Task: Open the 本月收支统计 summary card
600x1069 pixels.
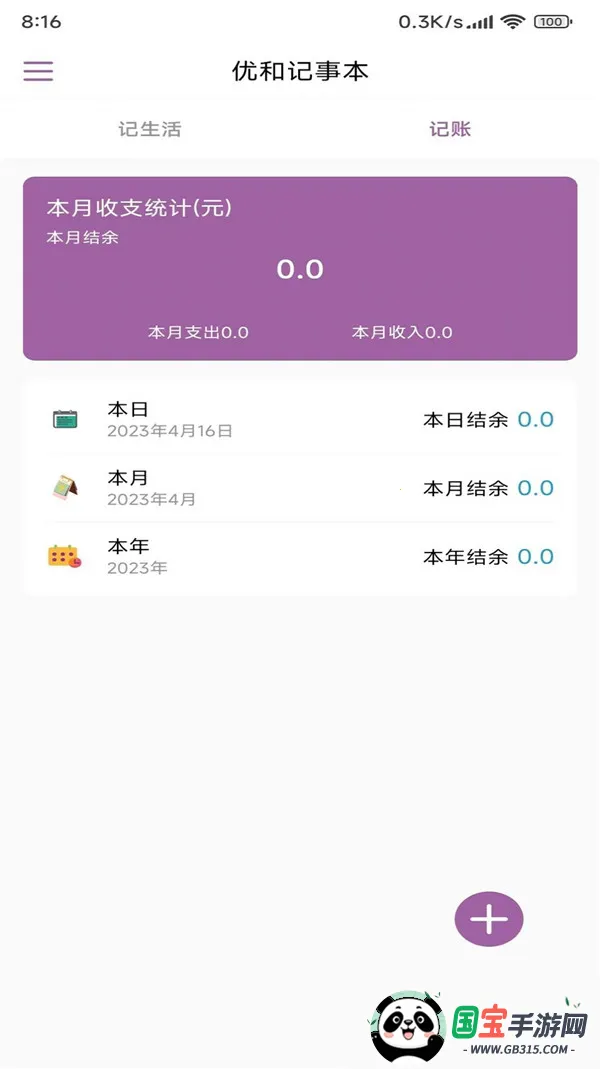Action: coord(300,268)
